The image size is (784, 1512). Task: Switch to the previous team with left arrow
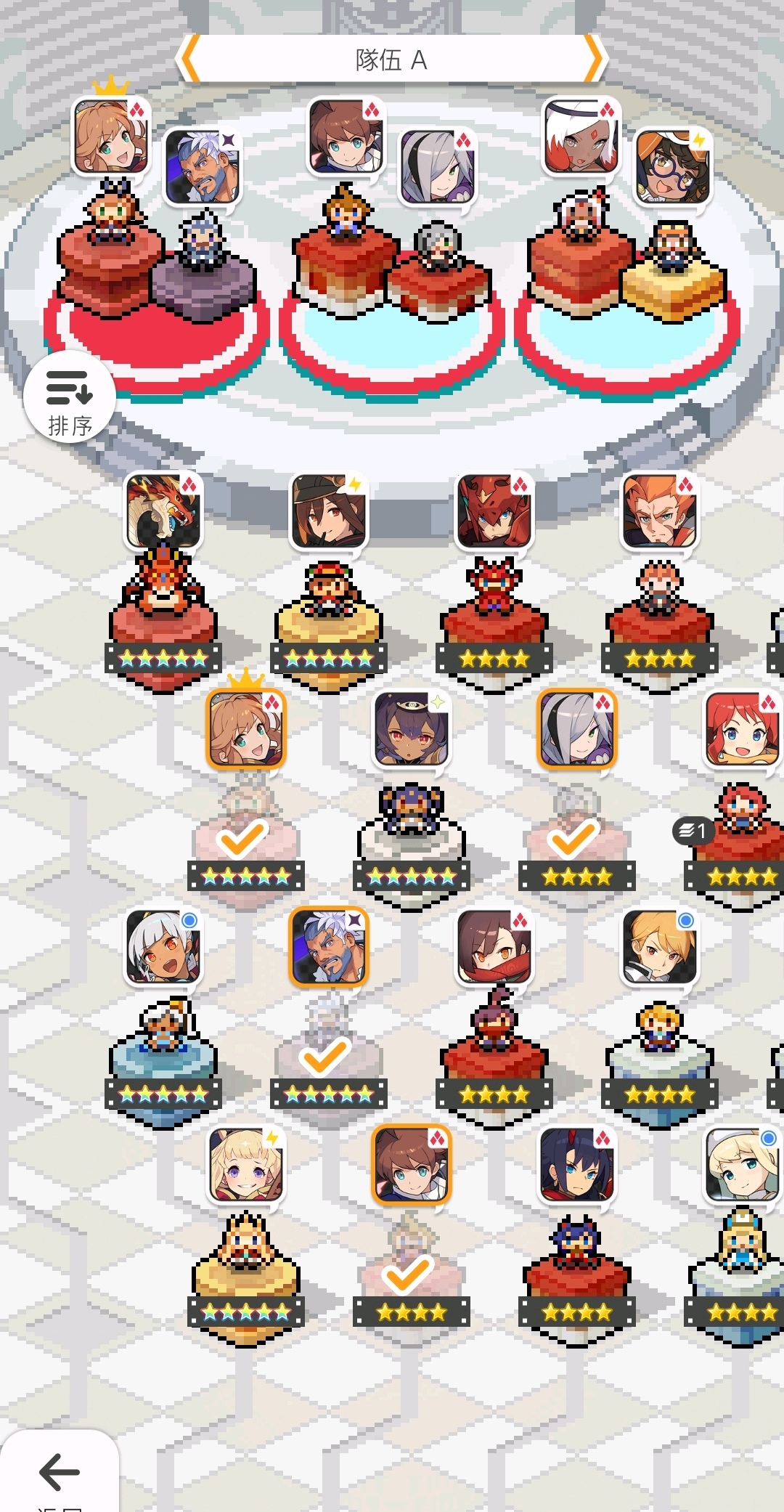tap(189, 60)
